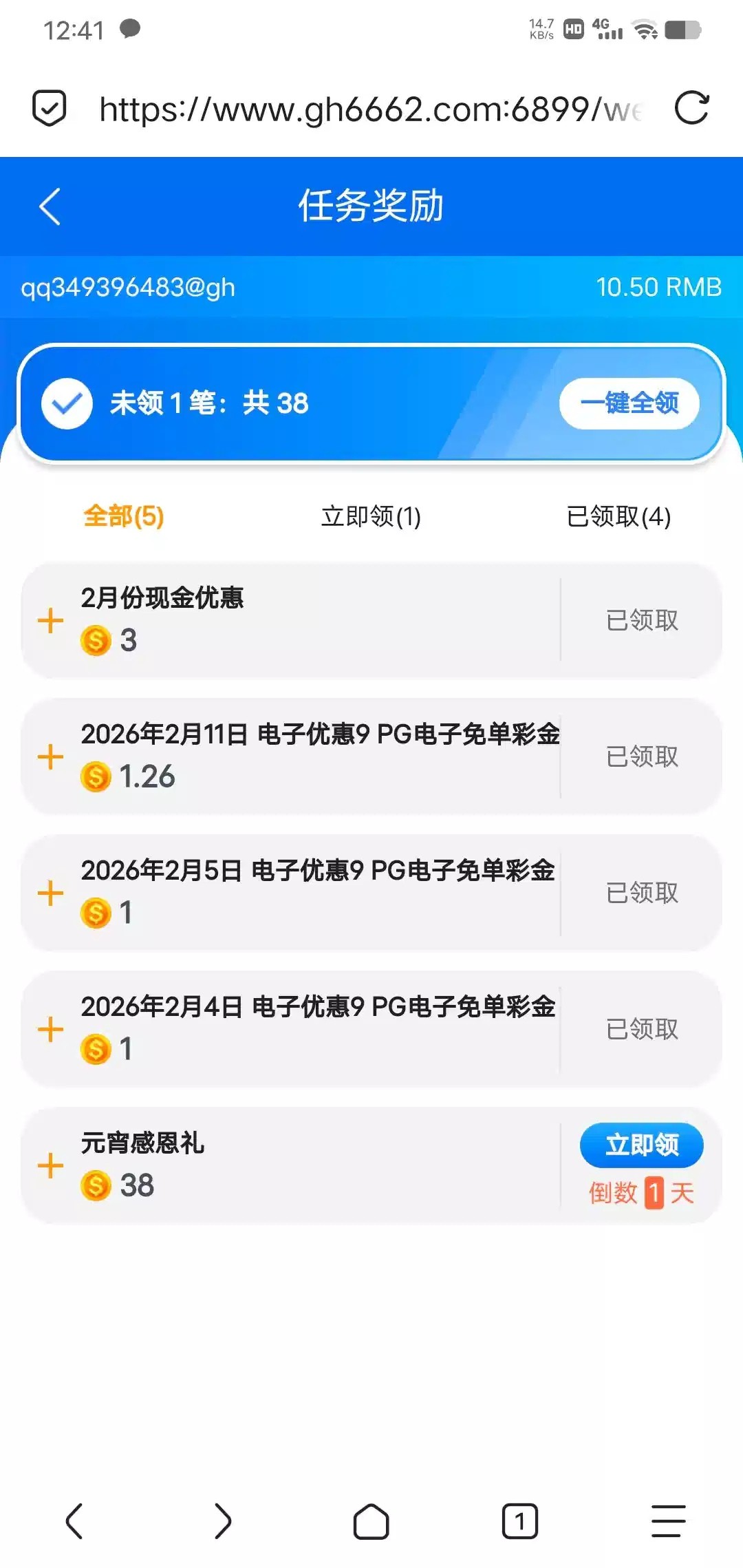This screenshot has height=1568, width=743.
Task: Expand the 元宵感恩礼 reward details
Action: click(50, 1165)
